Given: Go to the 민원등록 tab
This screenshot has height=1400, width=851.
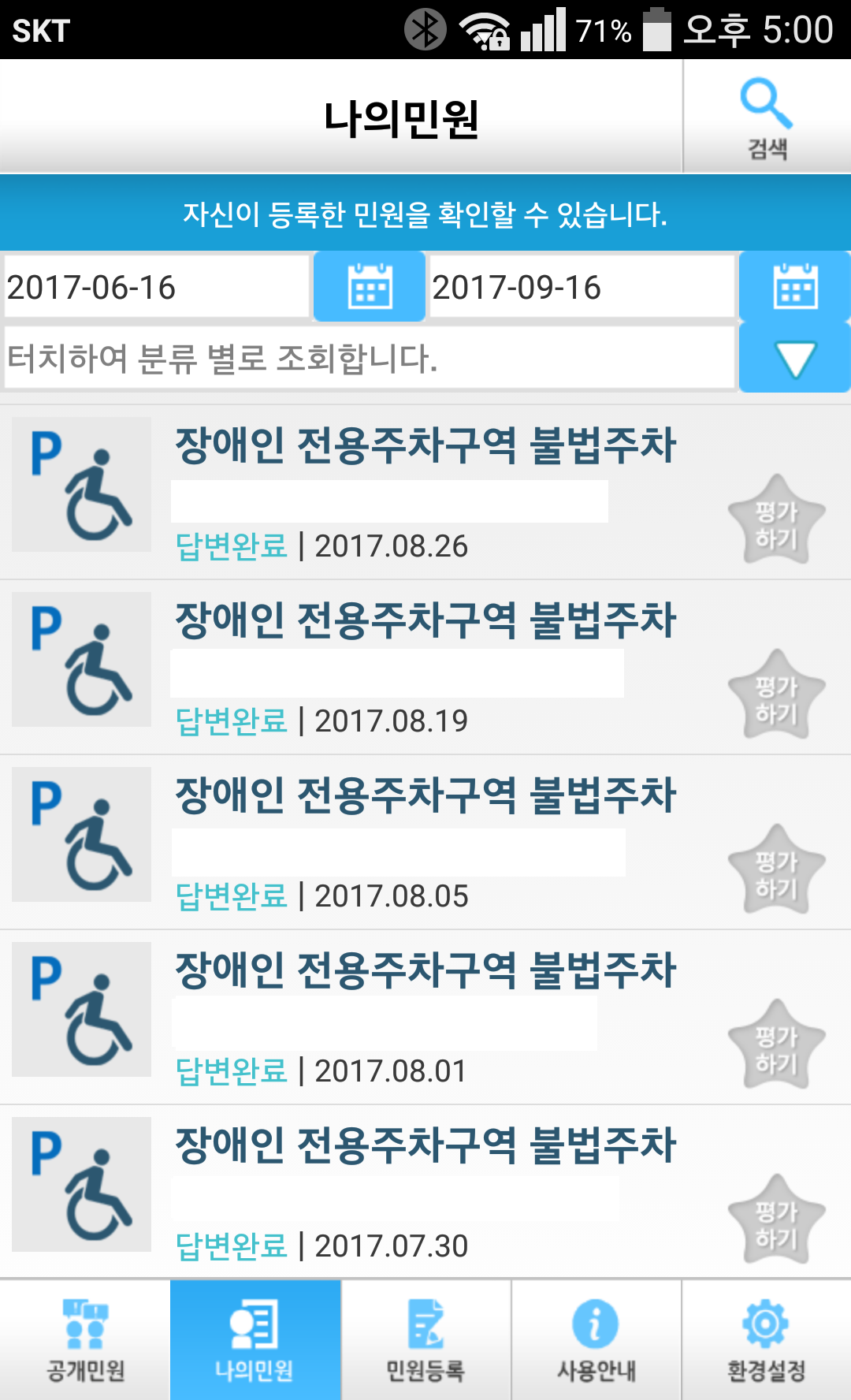Looking at the screenshot, I should tap(425, 1340).
